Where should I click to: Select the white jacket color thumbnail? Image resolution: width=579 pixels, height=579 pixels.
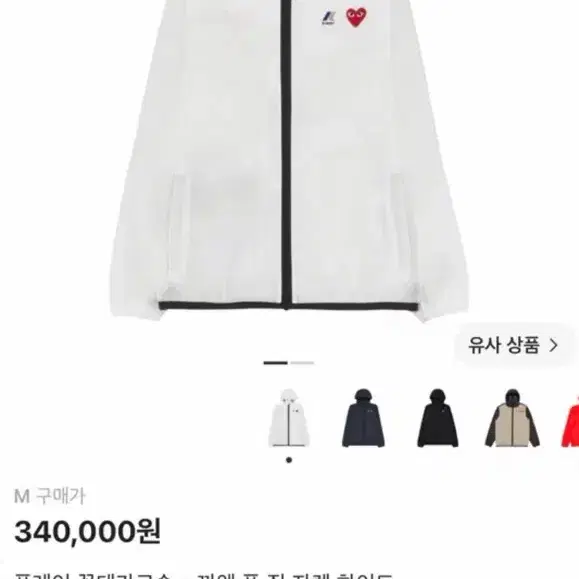pos(289,418)
